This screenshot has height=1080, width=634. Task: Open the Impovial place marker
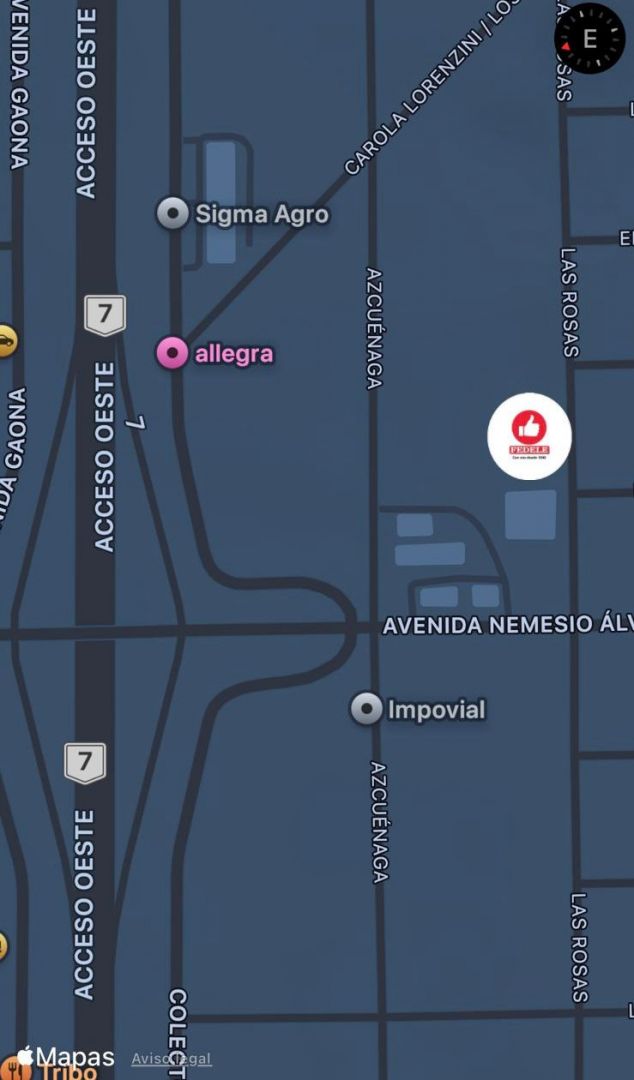[367, 709]
